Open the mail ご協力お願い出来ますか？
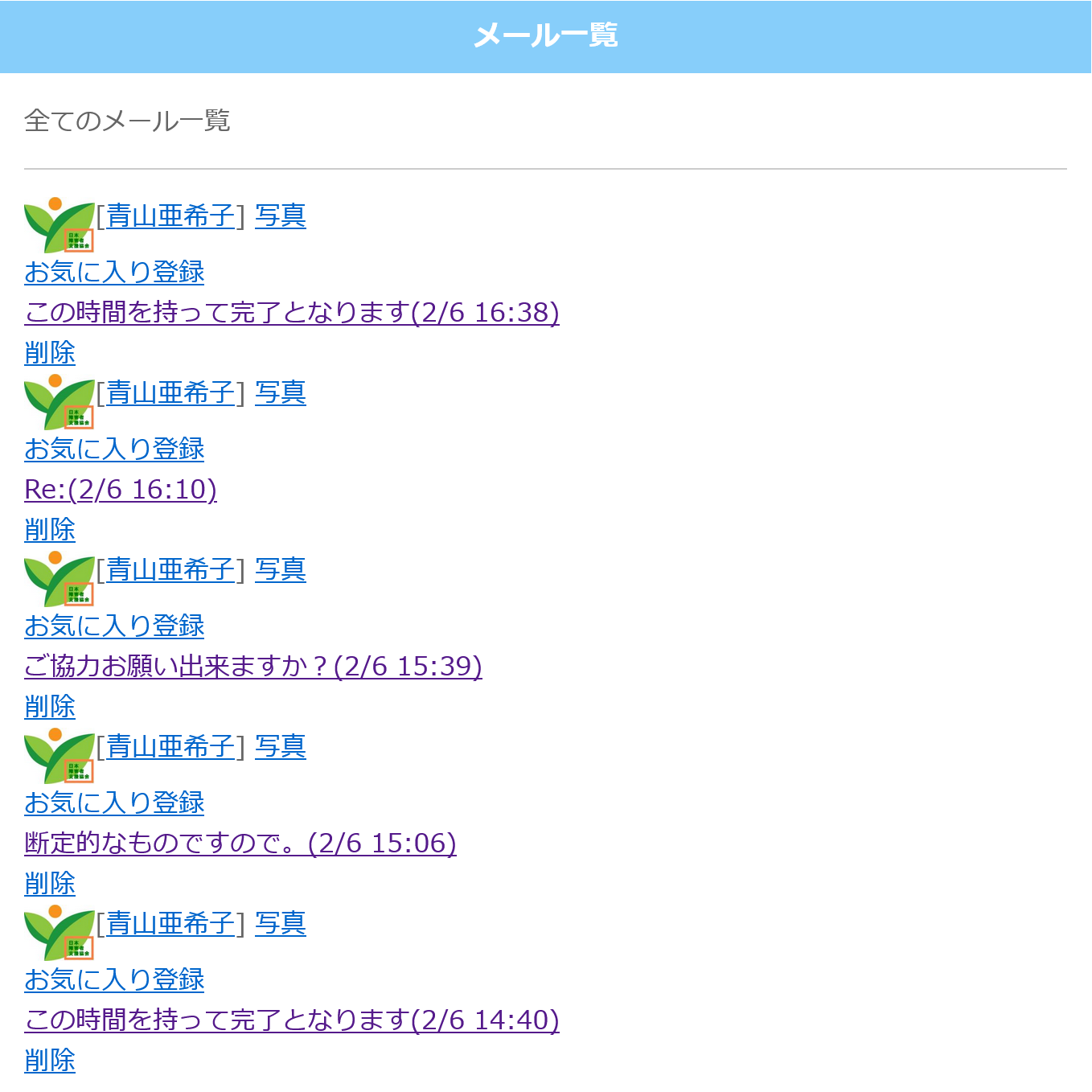1092x1092 pixels. click(253, 666)
